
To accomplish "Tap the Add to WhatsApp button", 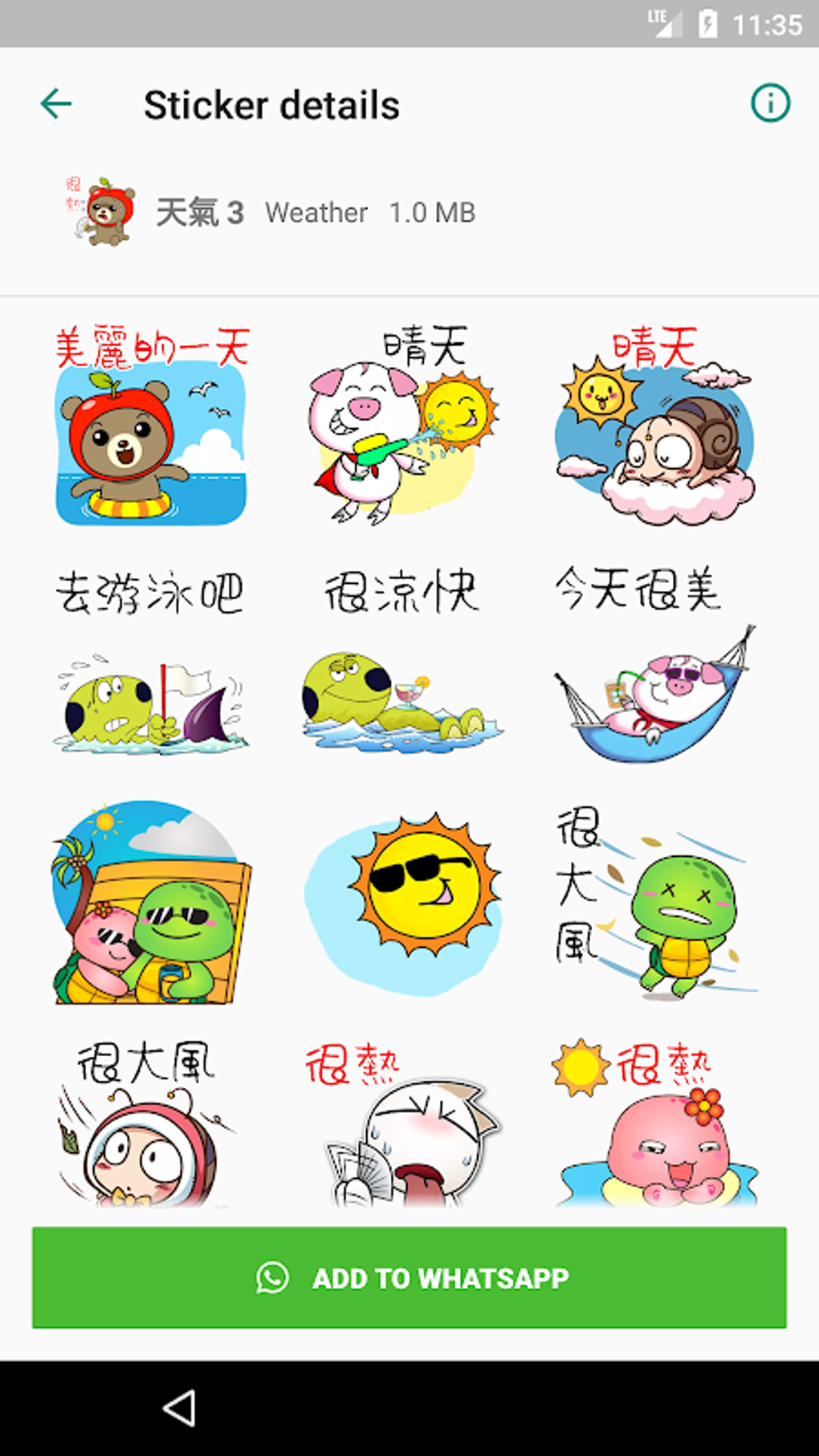I will click(409, 1277).
